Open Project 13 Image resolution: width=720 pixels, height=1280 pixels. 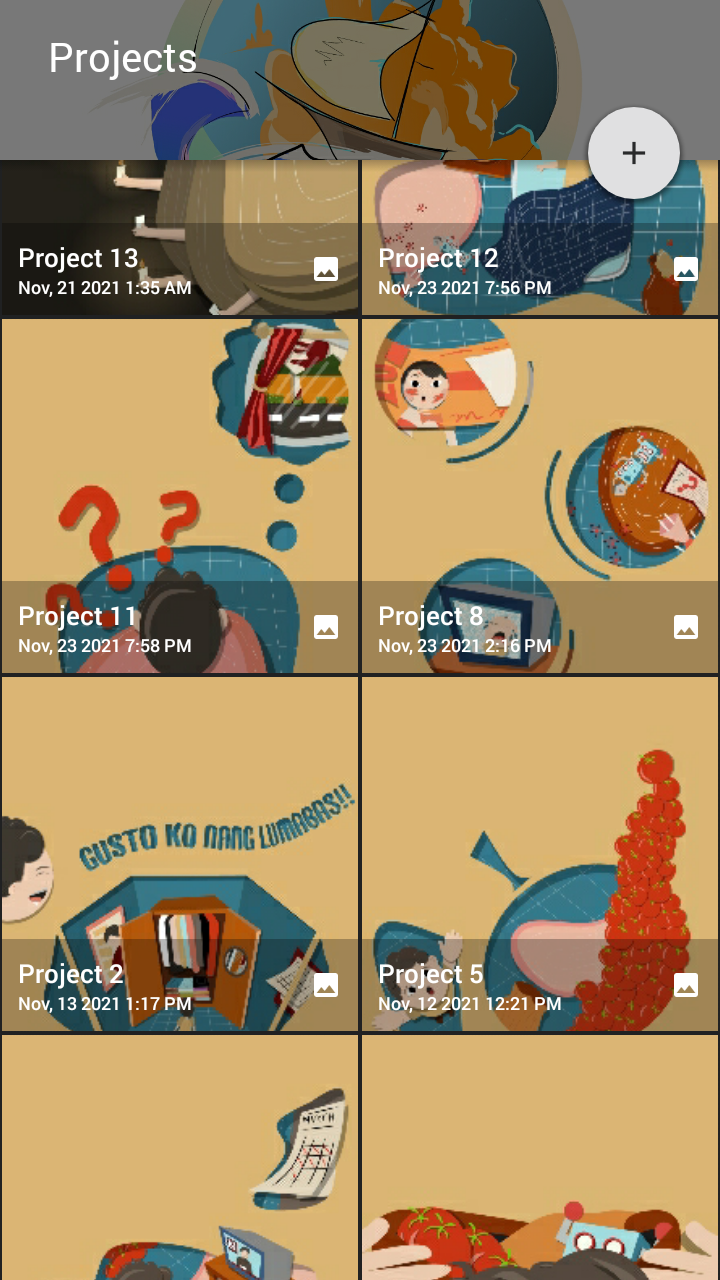180,240
